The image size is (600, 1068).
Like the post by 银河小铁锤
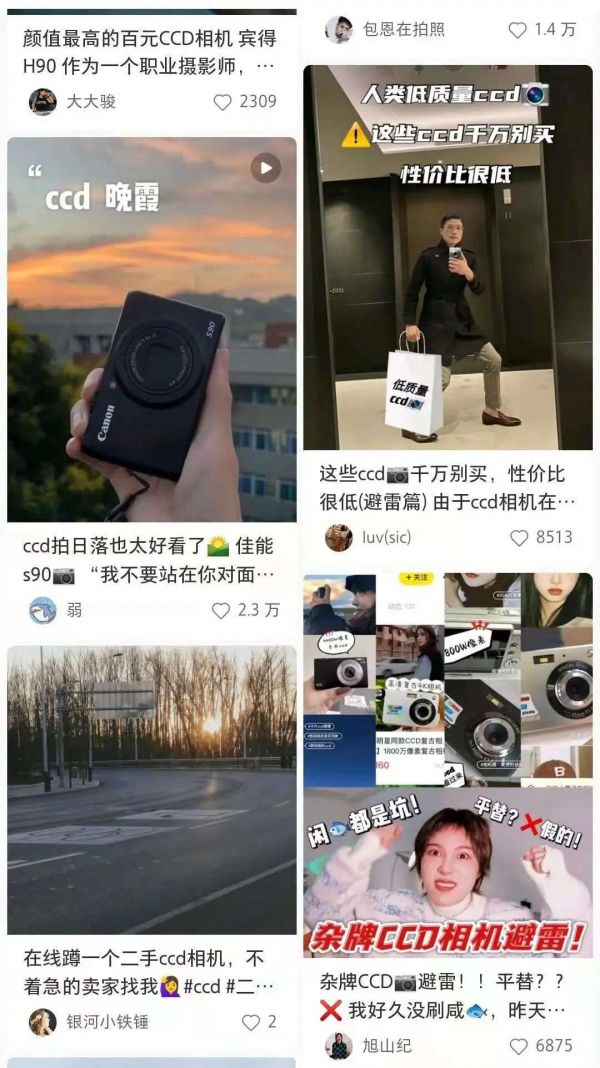pos(251,1022)
